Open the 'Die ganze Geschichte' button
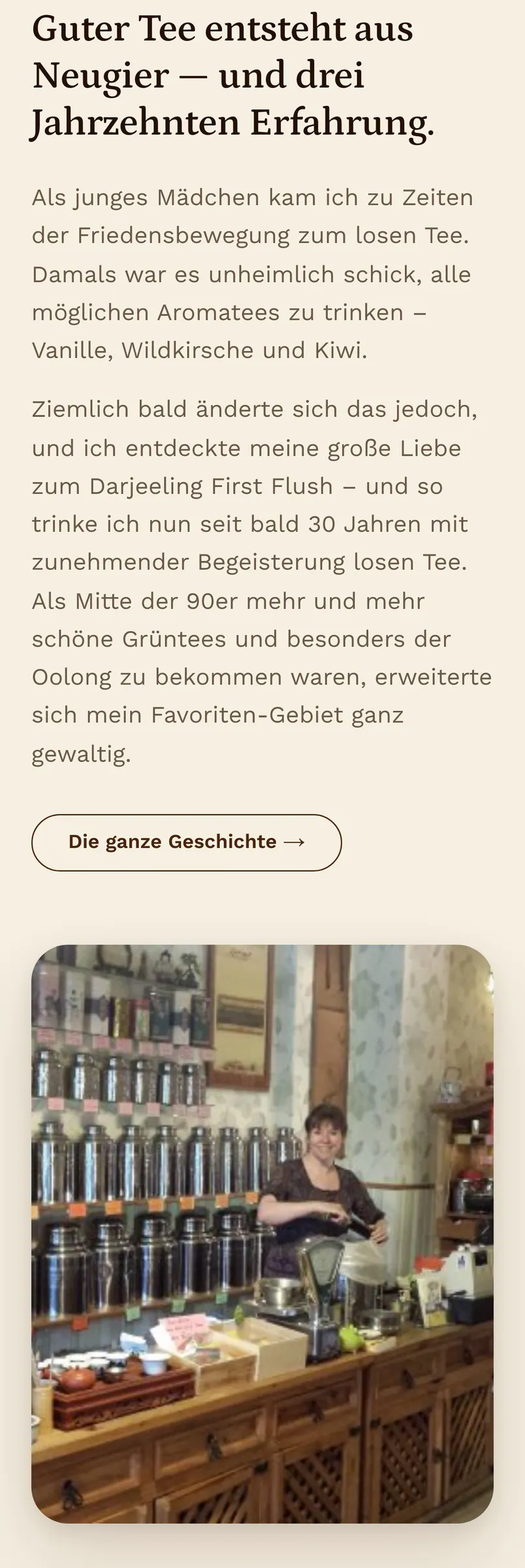 pos(186,842)
